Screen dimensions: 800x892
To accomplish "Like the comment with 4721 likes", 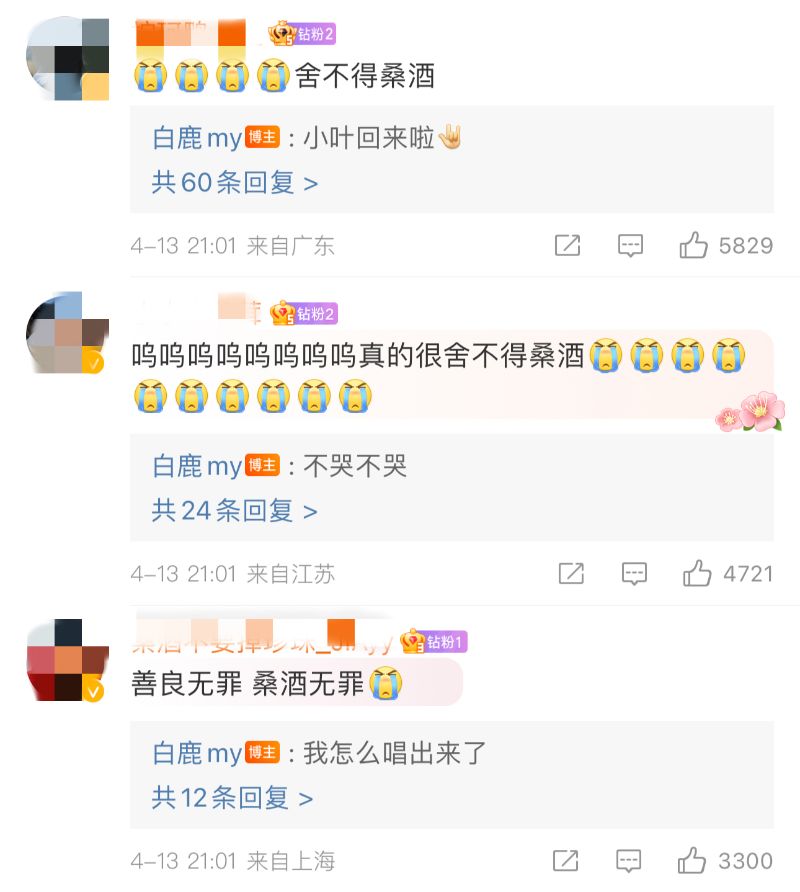I will point(697,573).
